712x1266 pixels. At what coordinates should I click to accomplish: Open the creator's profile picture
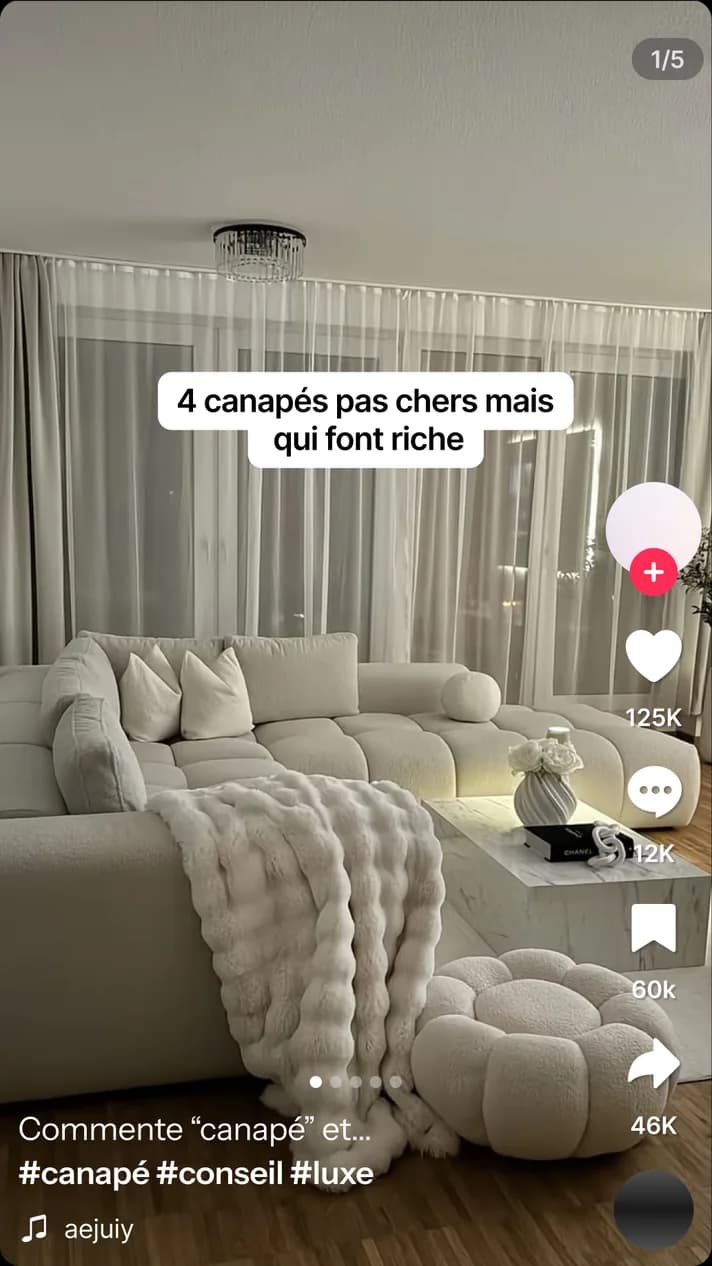pyautogui.click(x=654, y=528)
